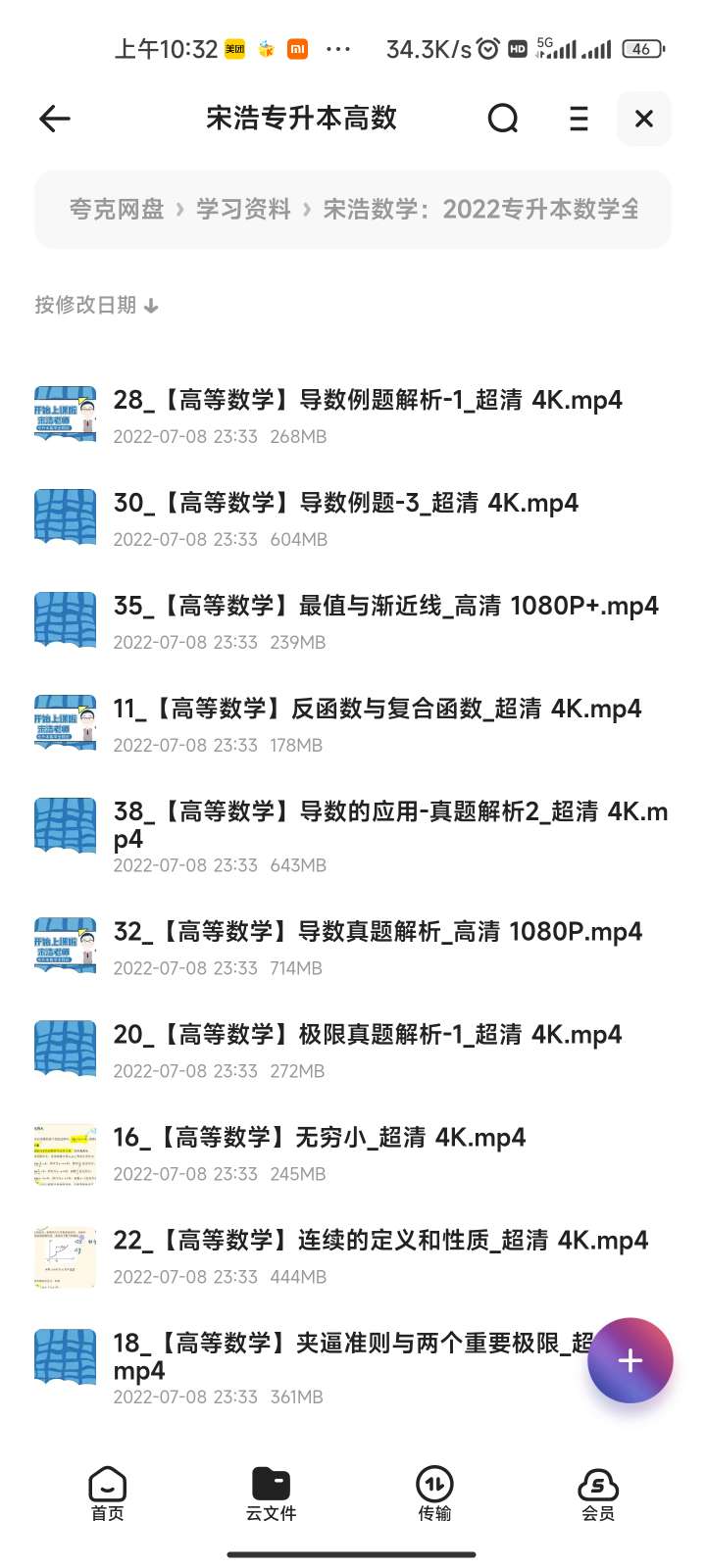706x1568 pixels.
Task: Open file 30_ 导数例题-3
Action: [353, 518]
